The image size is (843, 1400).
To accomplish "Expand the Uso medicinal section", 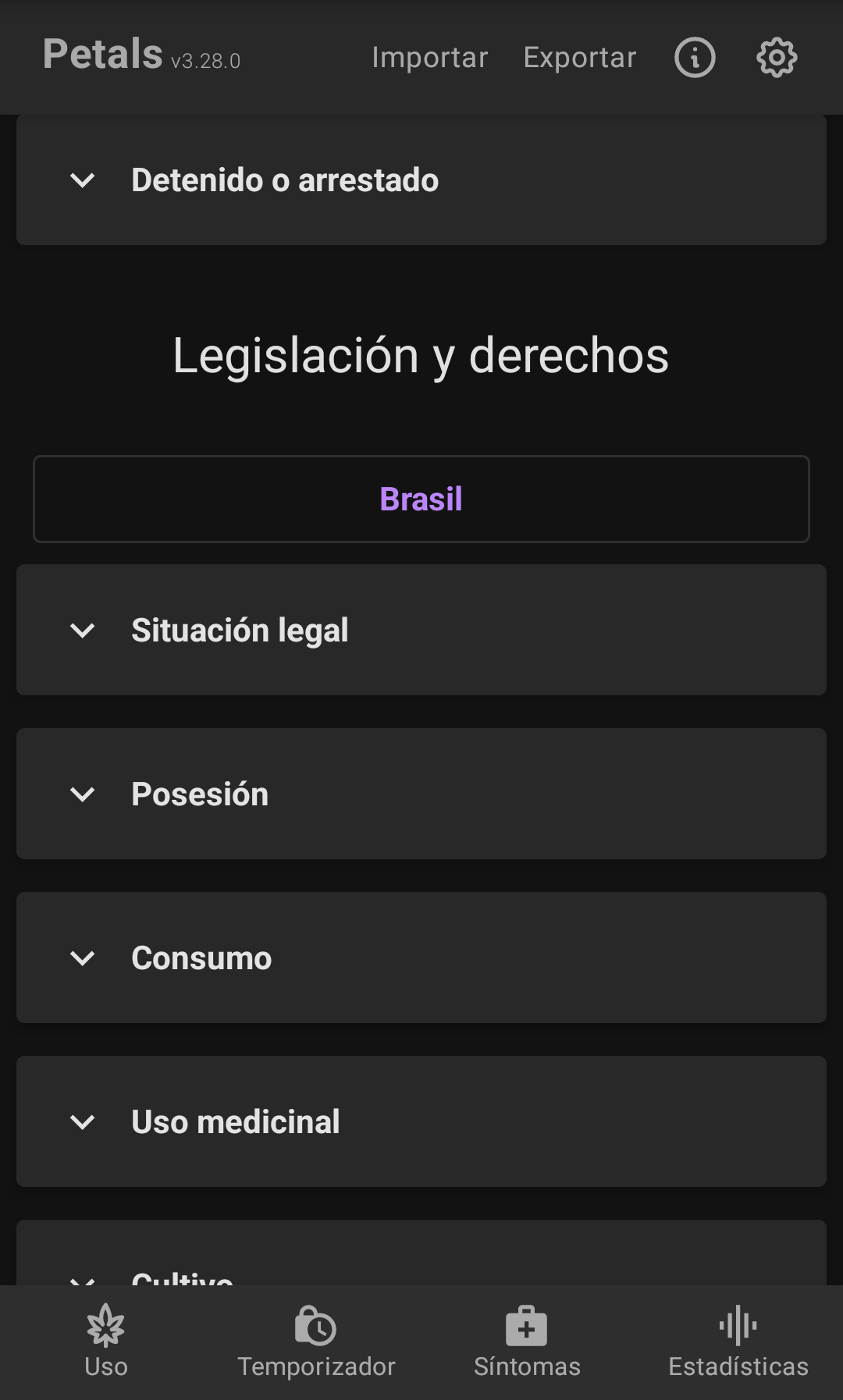I will coord(421,1121).
